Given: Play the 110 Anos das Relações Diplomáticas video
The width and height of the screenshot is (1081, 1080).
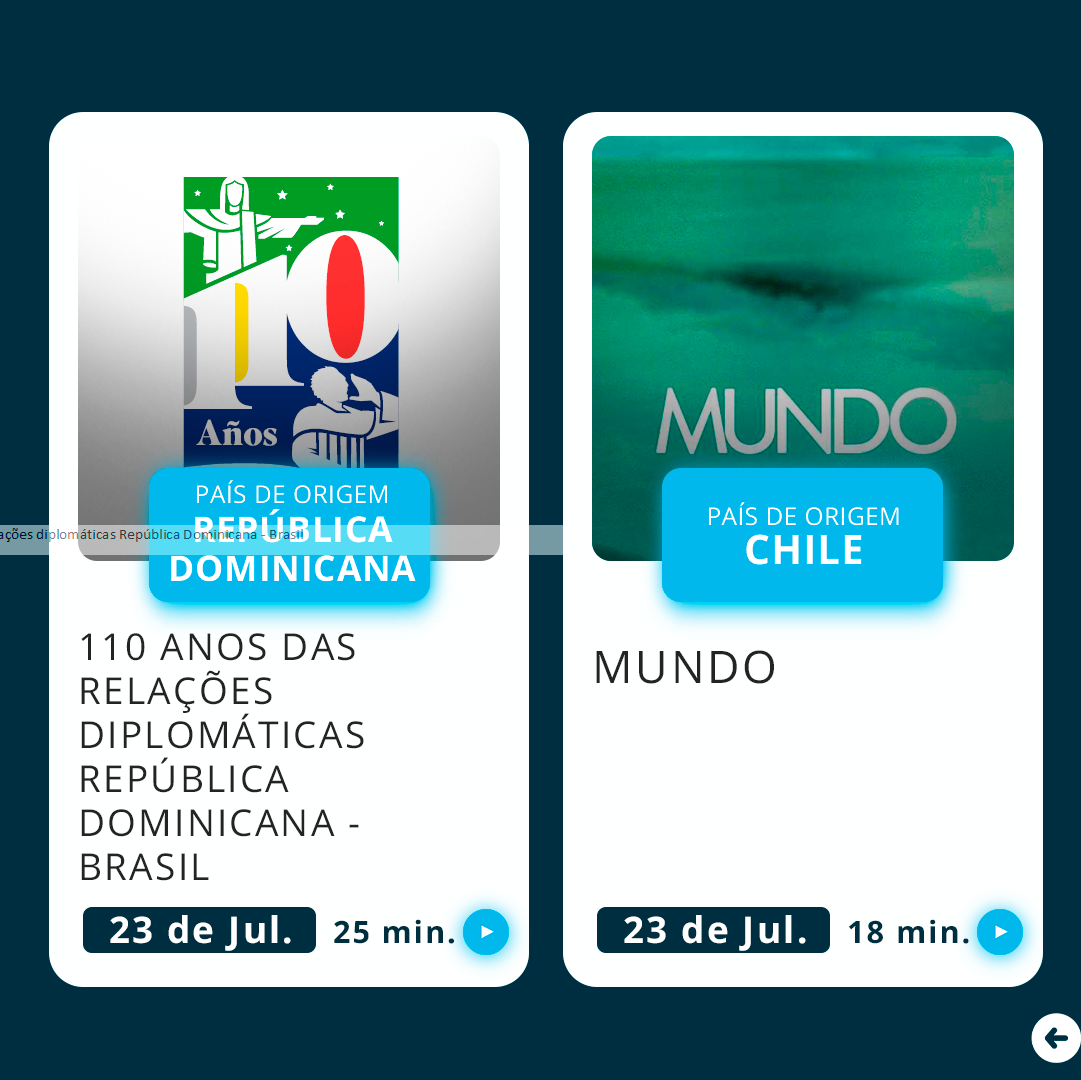Looking at the screenshot, I should pos(486,932).
